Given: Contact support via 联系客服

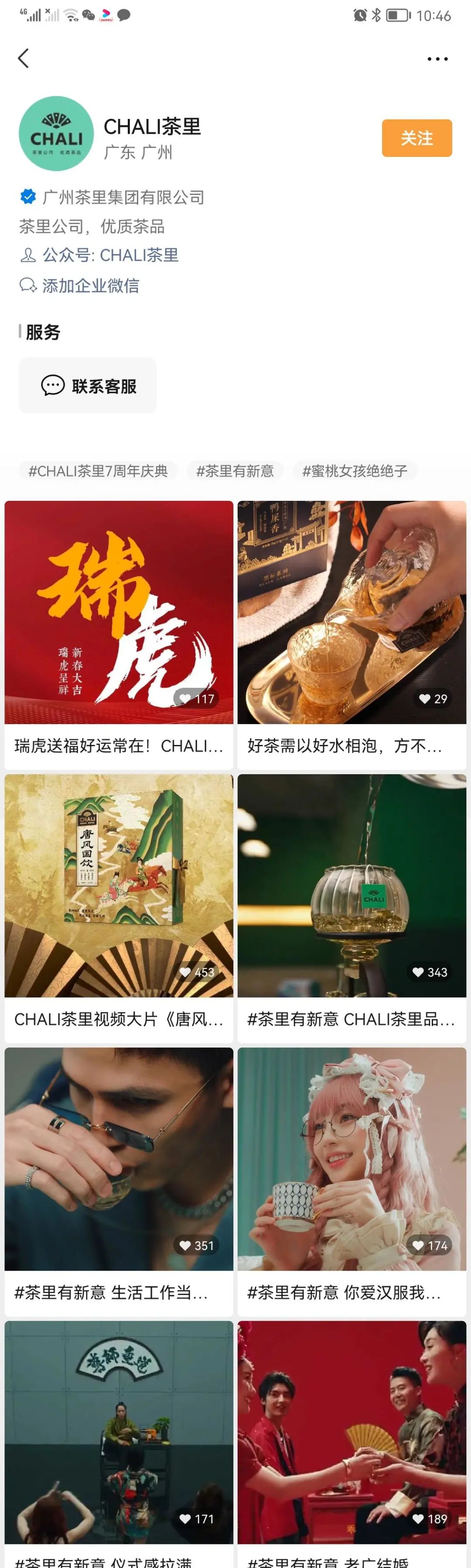Looking at the screenshot, I should 88,386.
